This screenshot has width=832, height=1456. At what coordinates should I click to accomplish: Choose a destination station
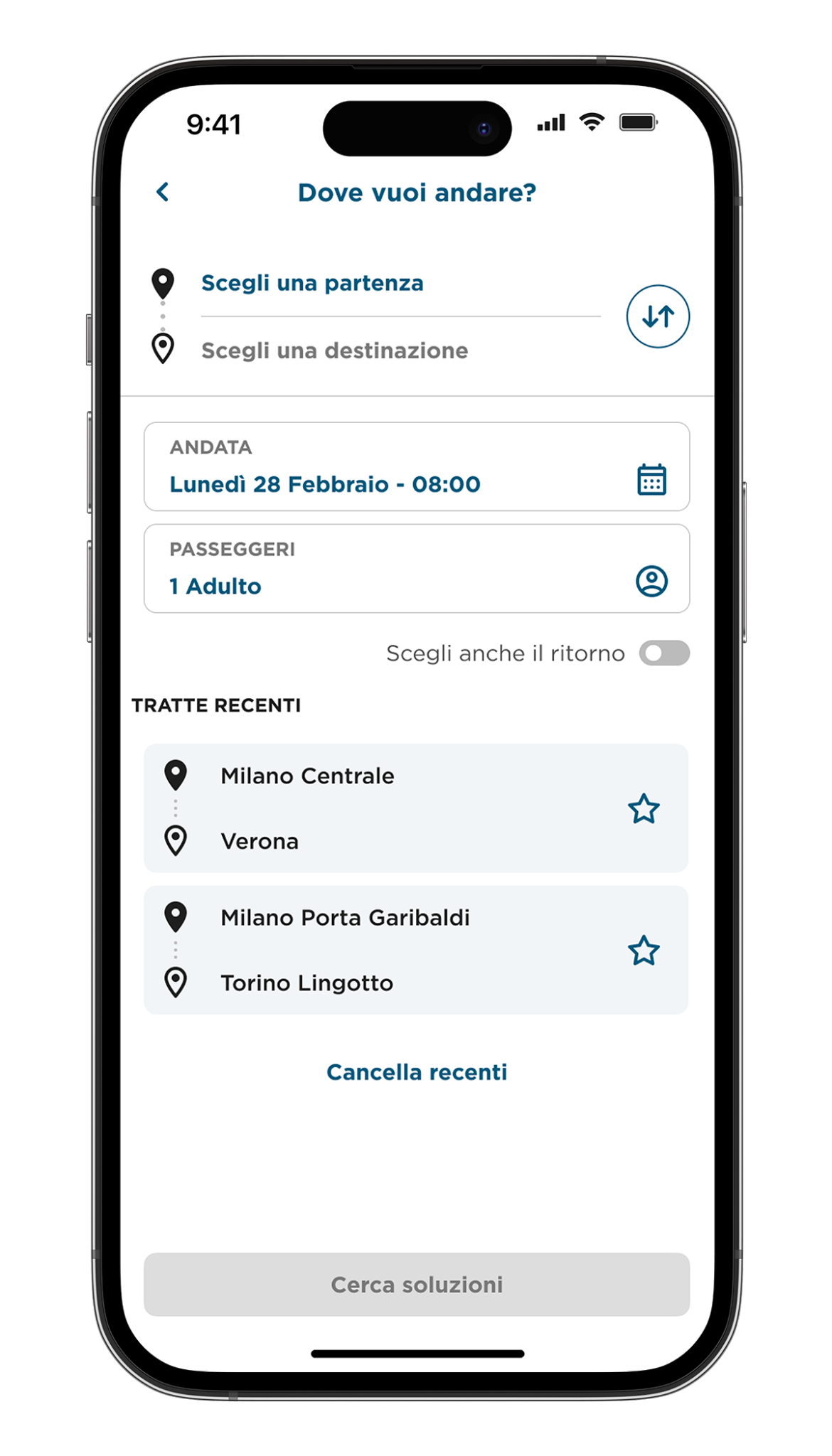coord(334,350)
